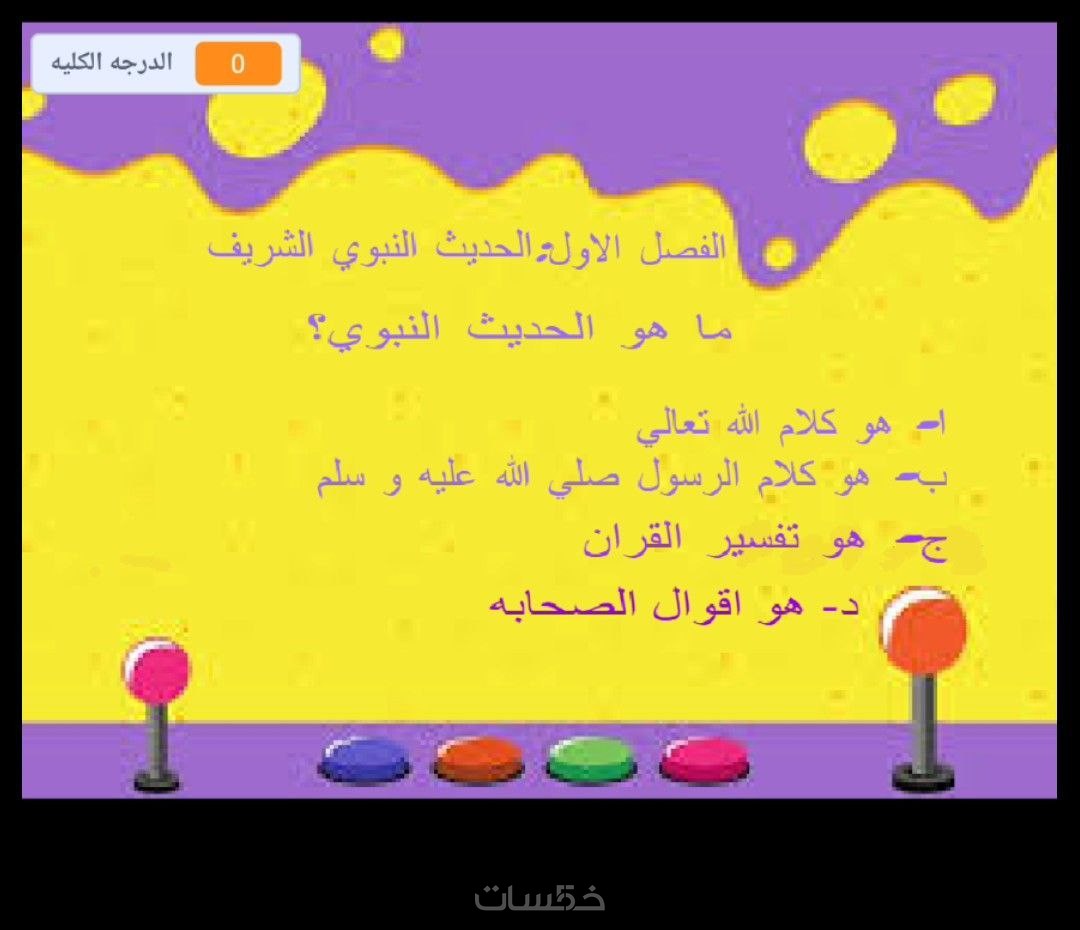Tap the orange answer button
1080x930 pixels.
point(478,759)
